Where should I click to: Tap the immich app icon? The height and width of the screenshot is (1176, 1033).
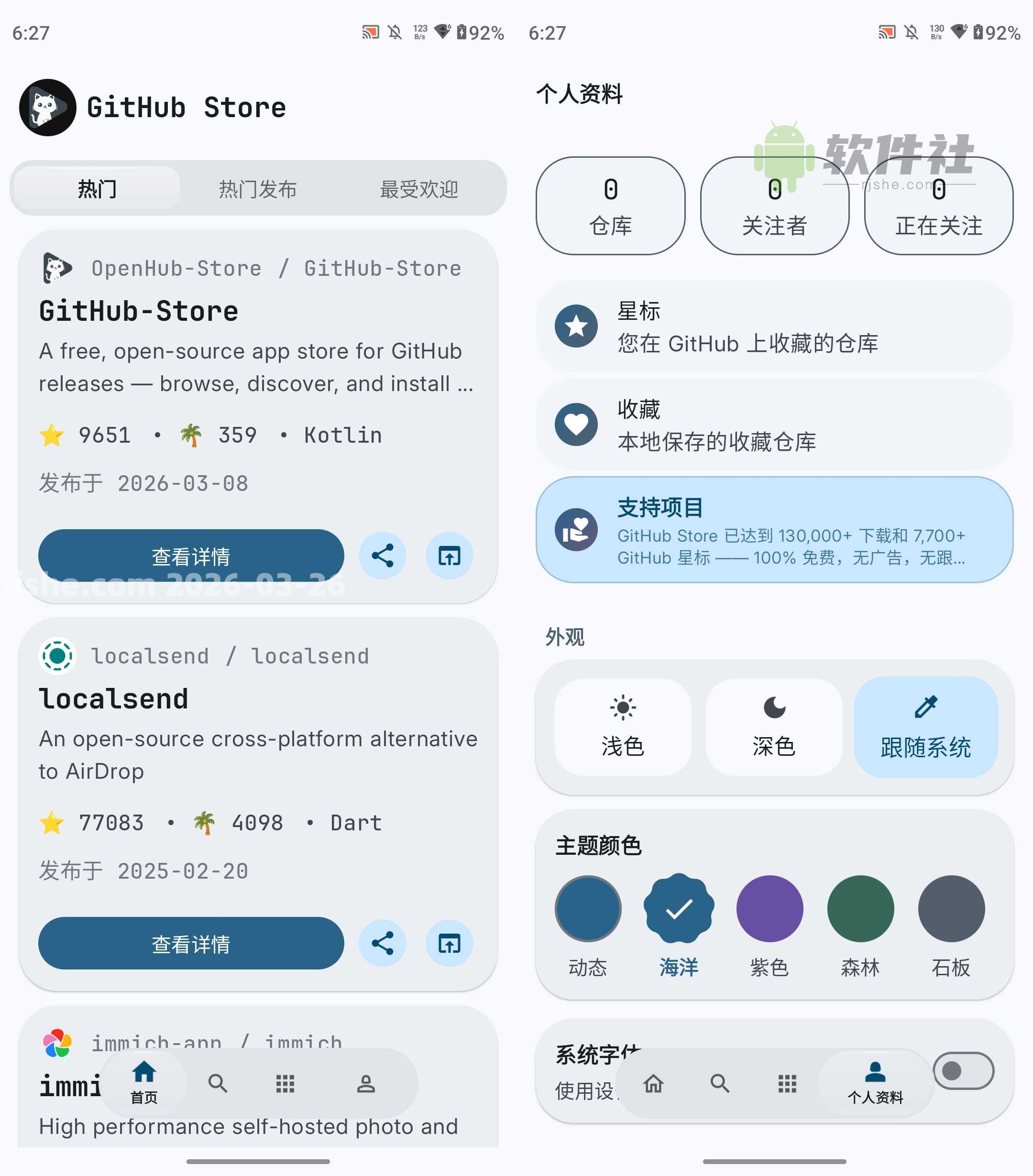coord(57,1043)
